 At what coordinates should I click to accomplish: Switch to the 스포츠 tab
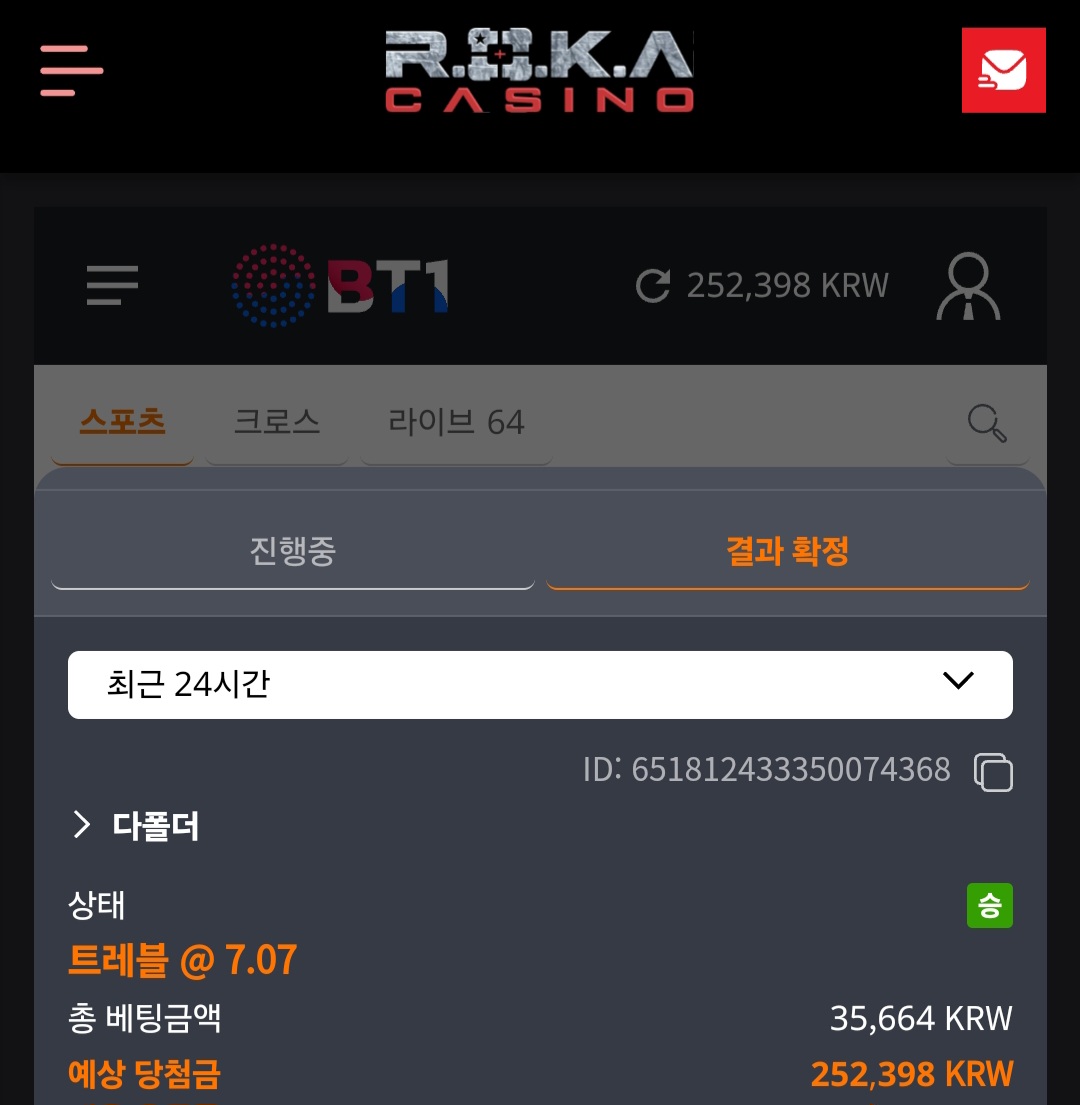coord(122,422)
